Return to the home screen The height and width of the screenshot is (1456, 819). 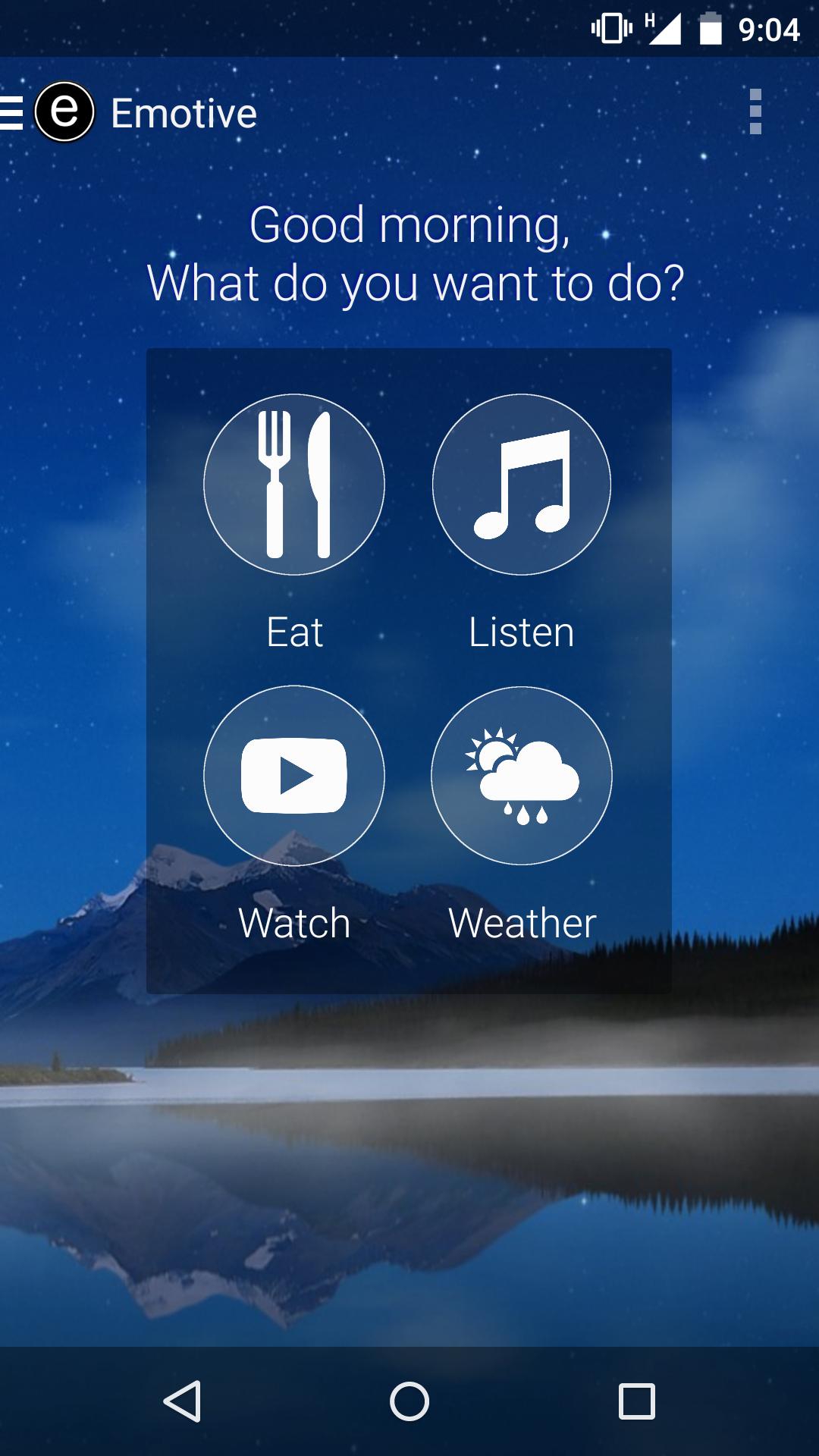(x=409, y=1401)
